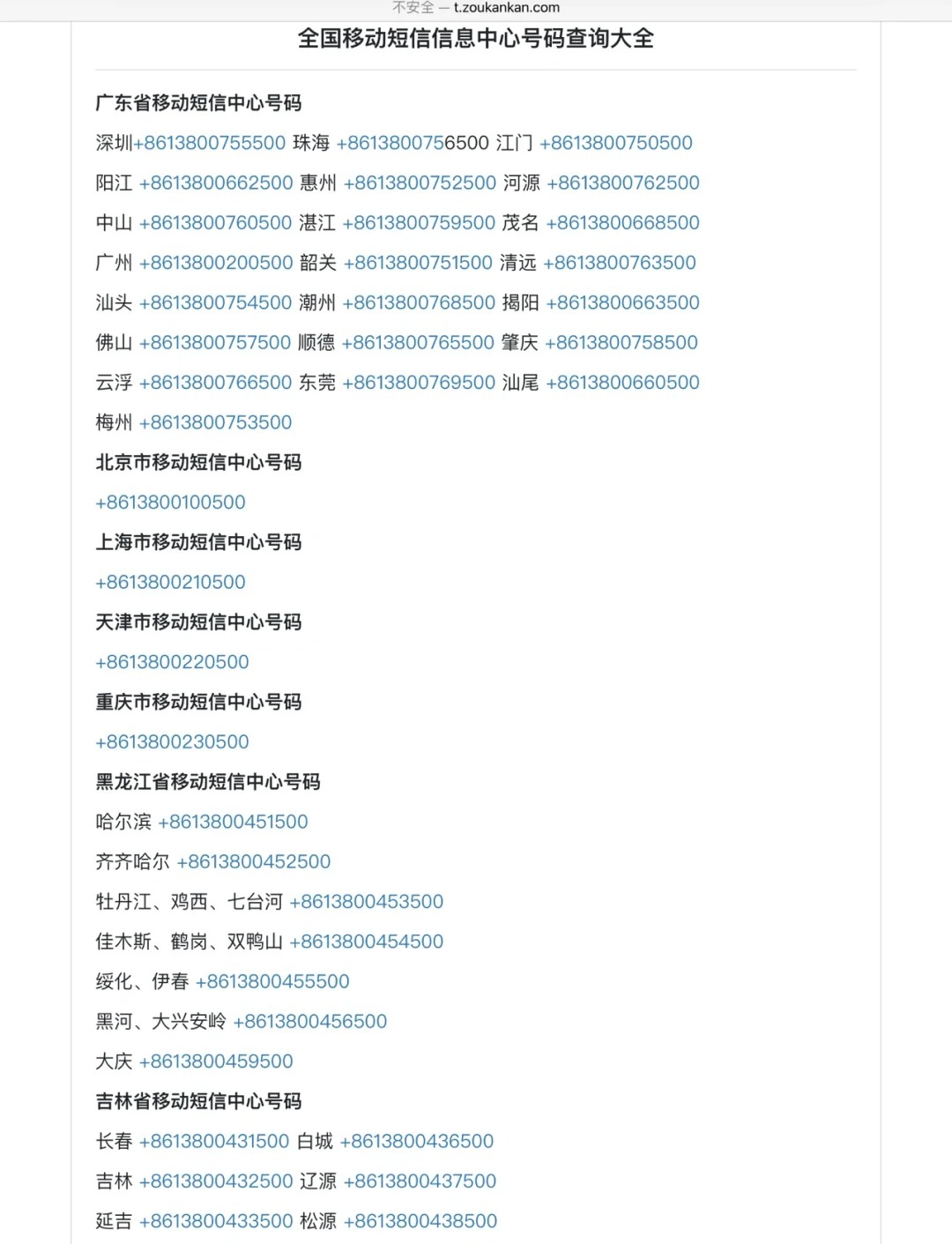Open the Tianjin number +8613800220500
This screenshot has height=1244, width=952.
pyautogui.click(x=173, y=662)
